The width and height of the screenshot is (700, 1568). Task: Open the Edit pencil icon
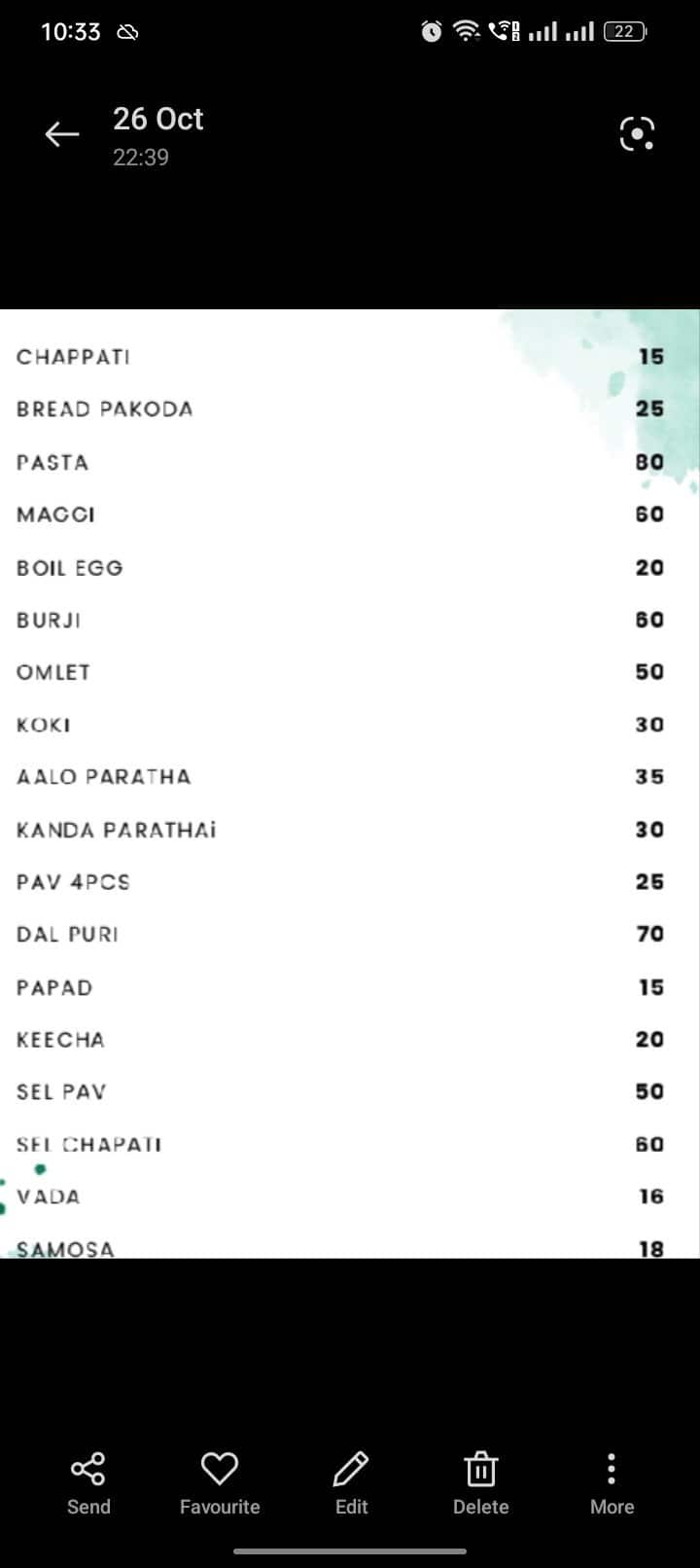click(350, 1469)
